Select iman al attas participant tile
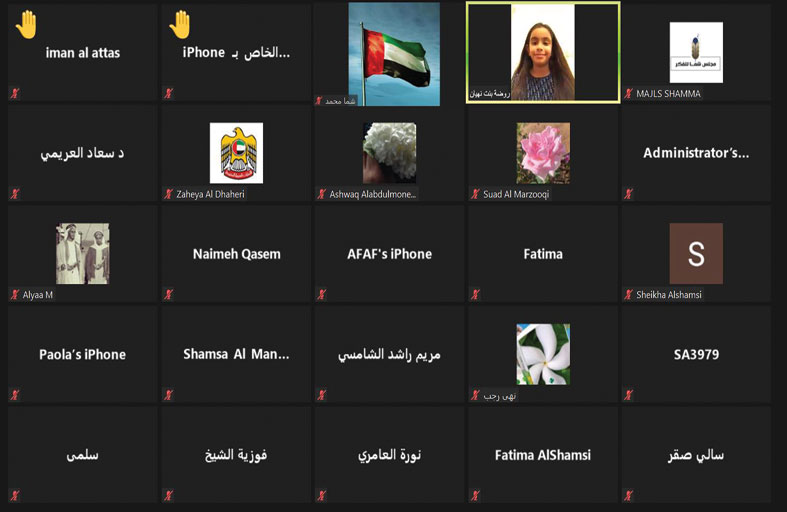This screenshot has width=787, height=512. pyautogui.click(x=82, y=53)
